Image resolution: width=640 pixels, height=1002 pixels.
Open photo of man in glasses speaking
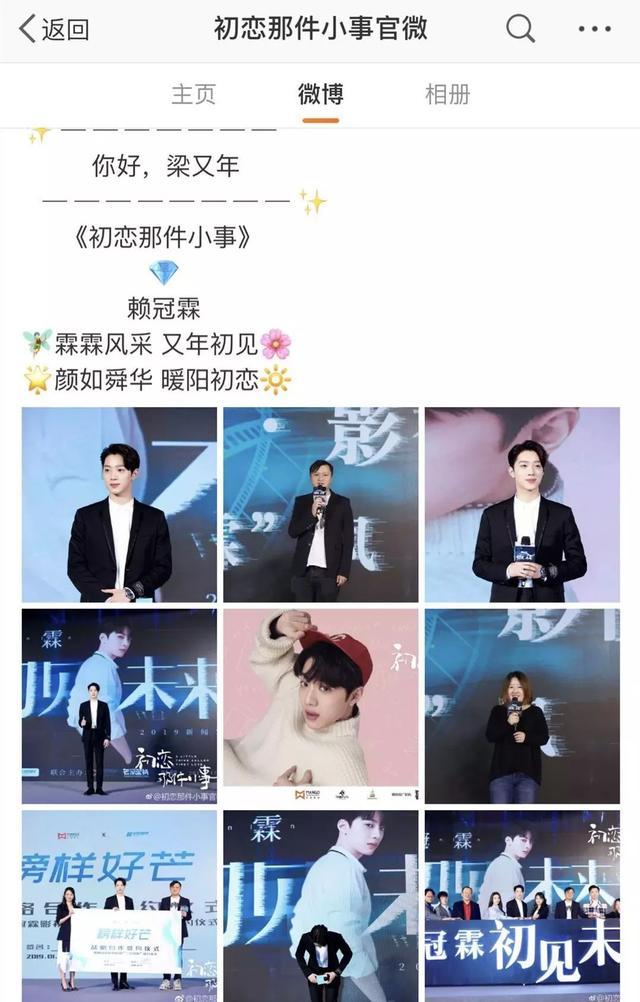click(320, 505)
